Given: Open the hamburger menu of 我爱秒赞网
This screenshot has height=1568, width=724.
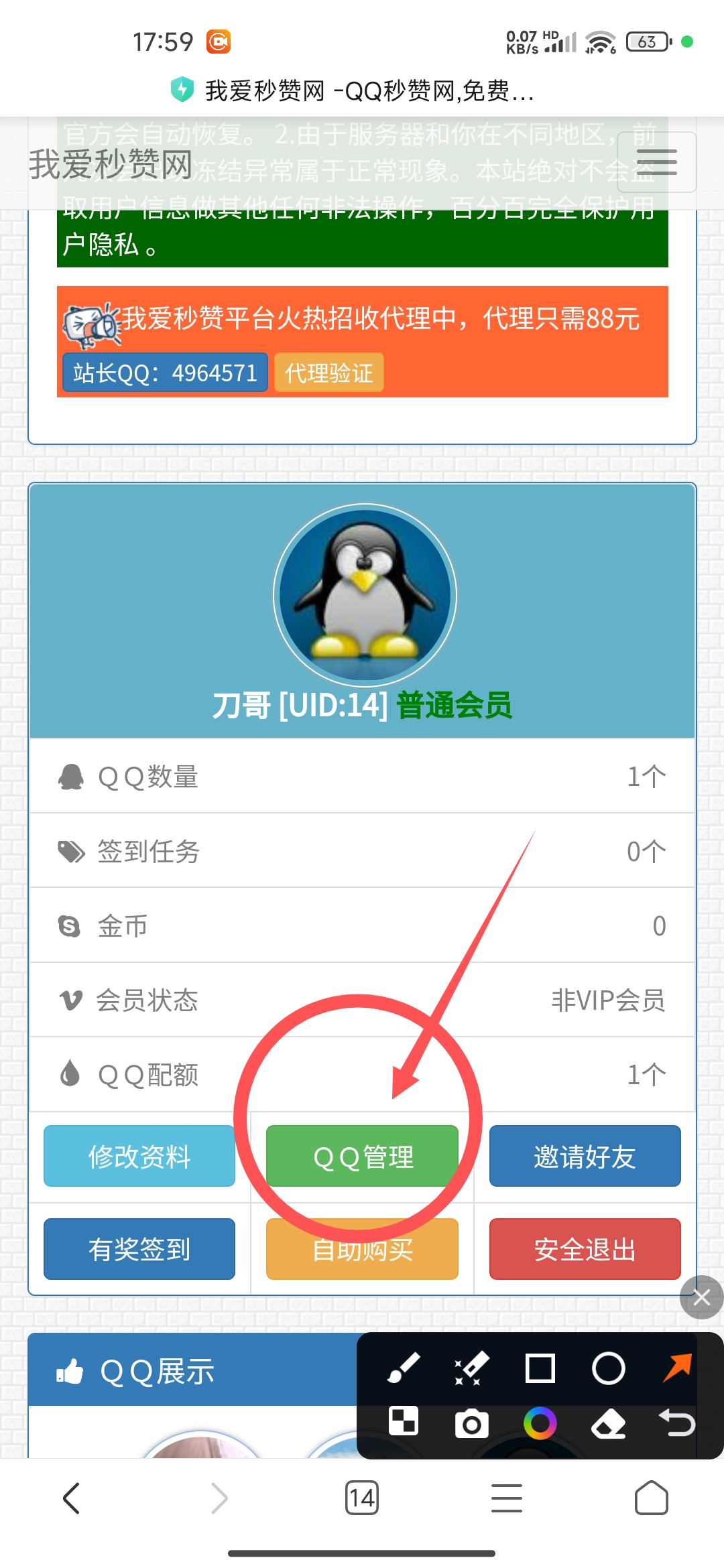Looking at the screenshot, I should [x=656, y=162].
